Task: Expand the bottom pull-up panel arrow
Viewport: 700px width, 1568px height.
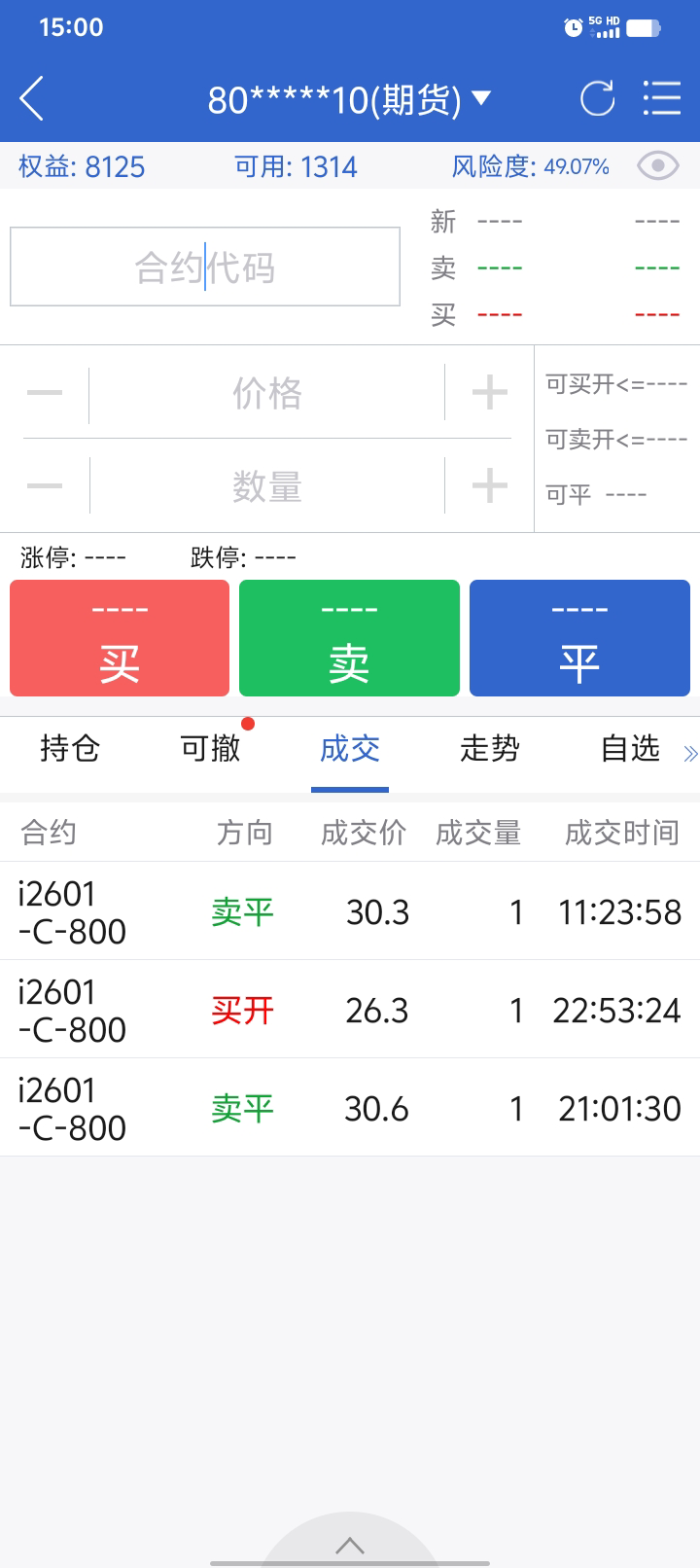Action: 350,1545
